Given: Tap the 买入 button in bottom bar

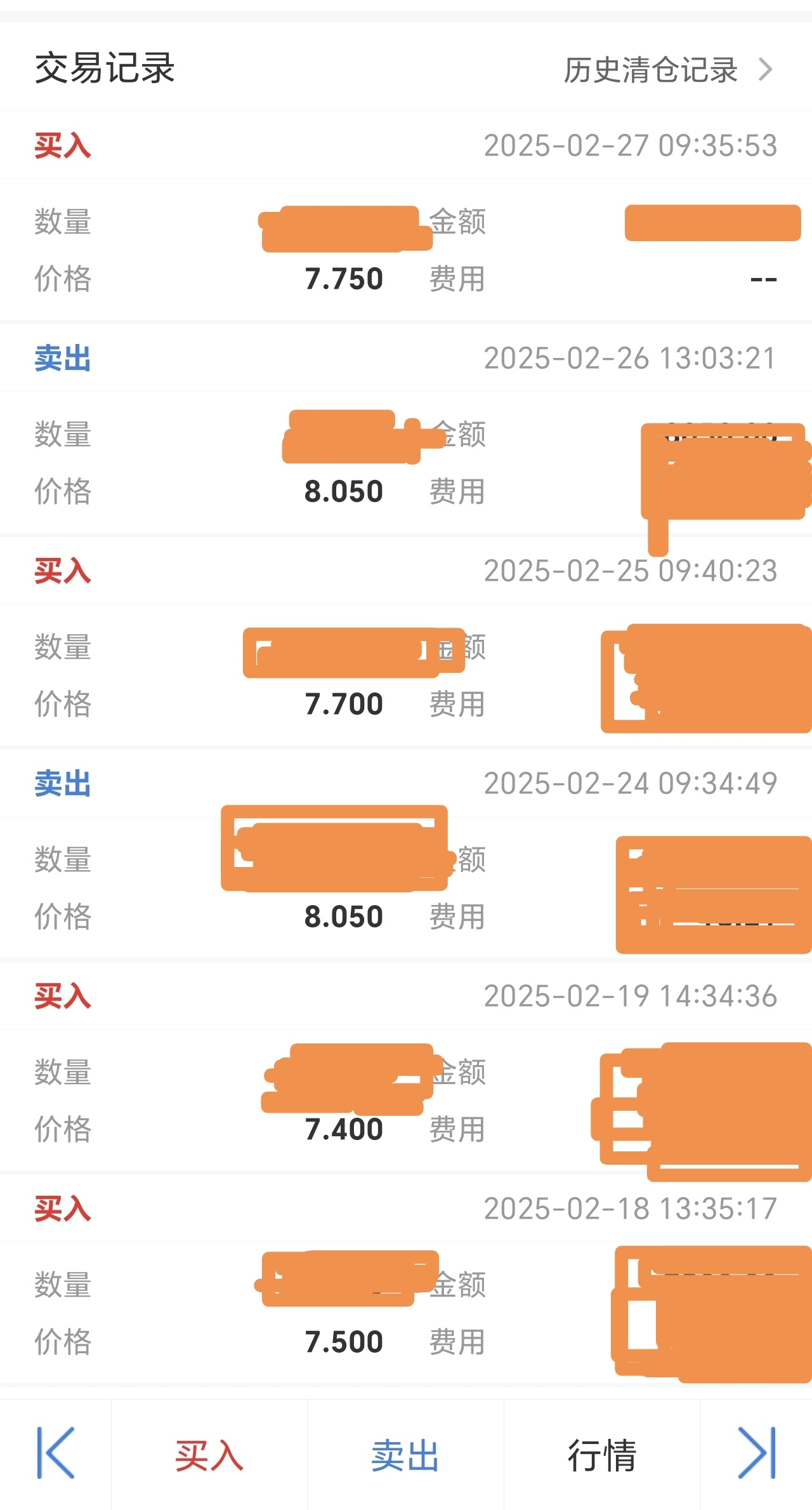Looking at the screenshot, I should [209, 1455].
